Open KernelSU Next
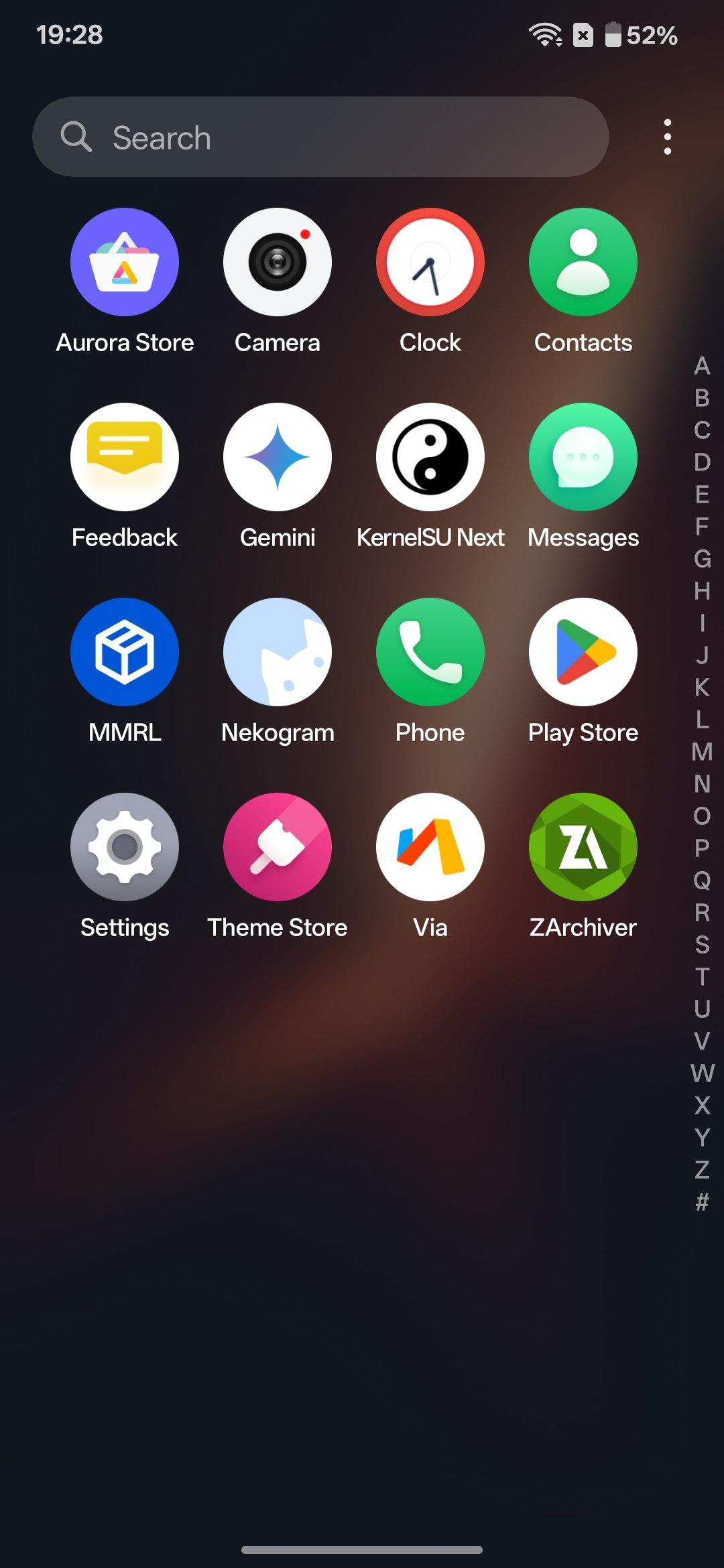724x1568 pixels. [430, 457]
